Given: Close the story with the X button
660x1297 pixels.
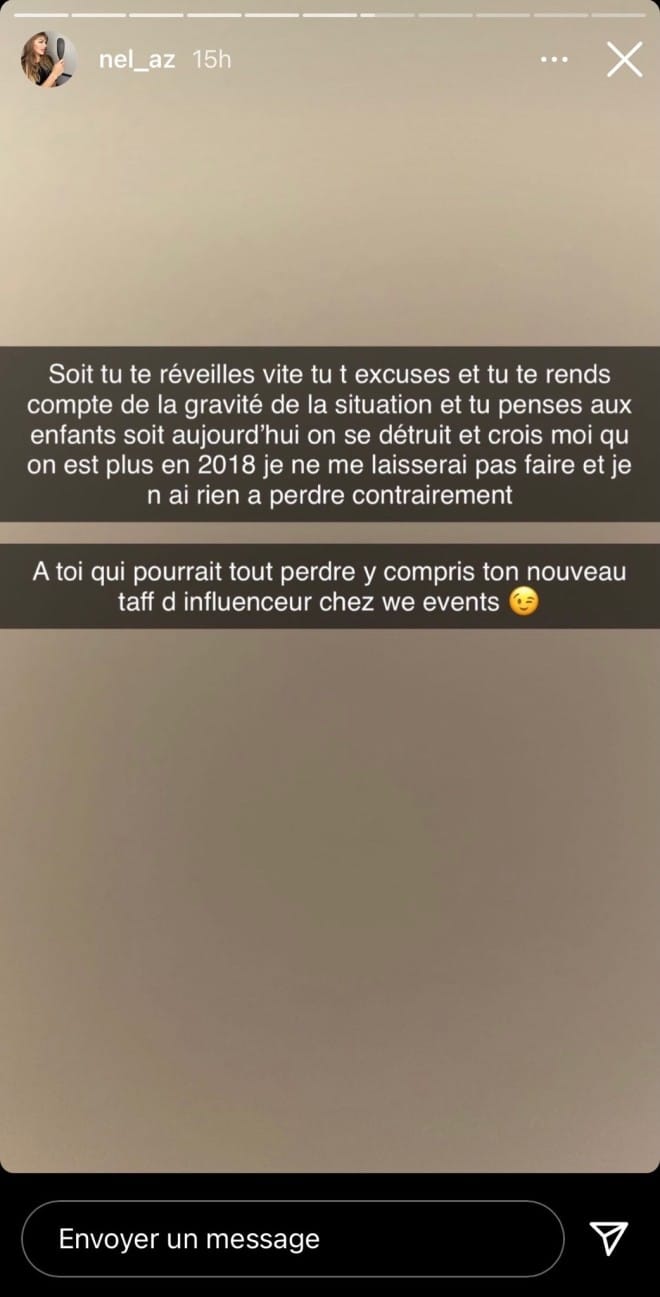Looking at the screenshot, I should coord(624,60).
